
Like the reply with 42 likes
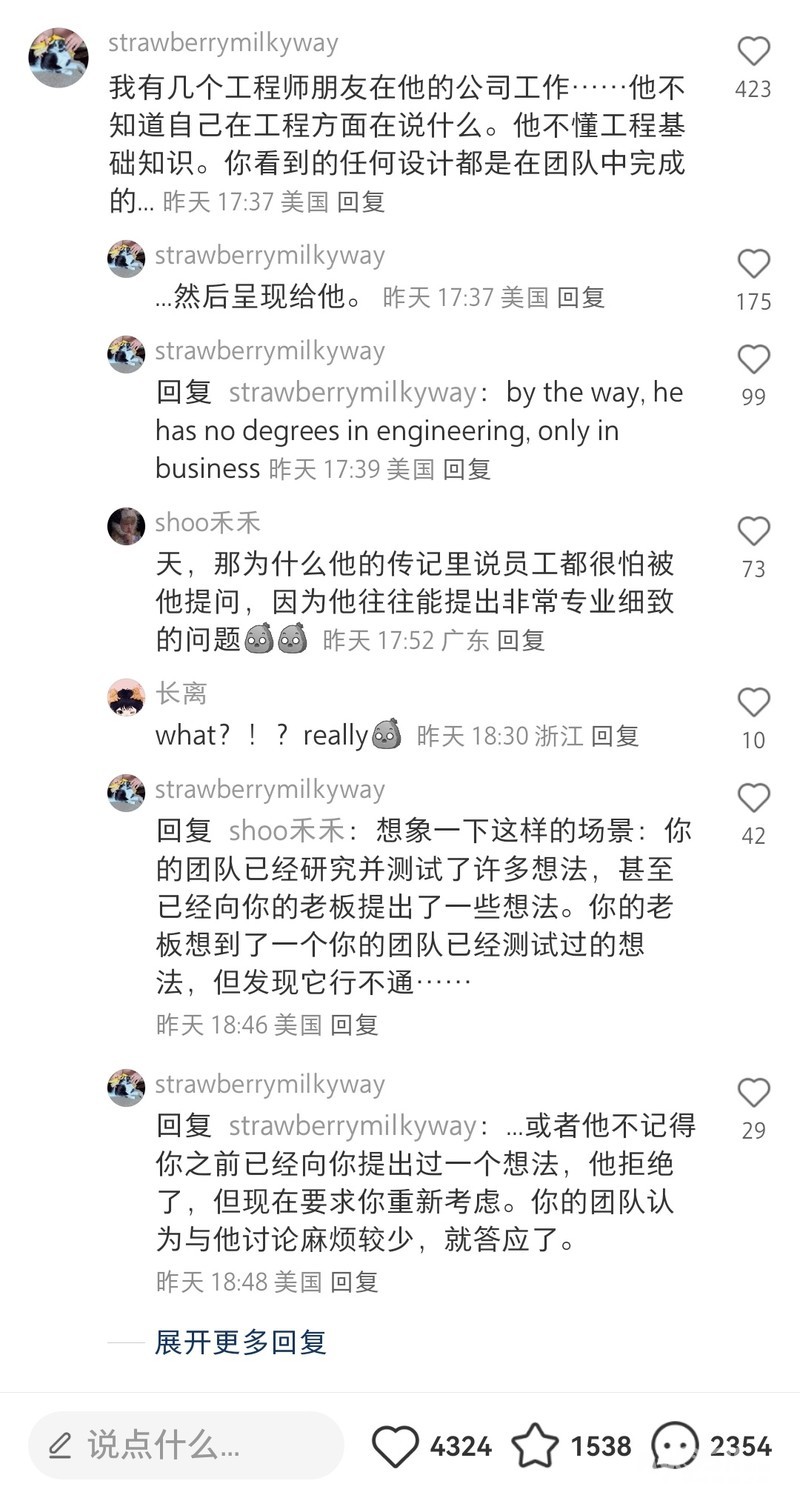(753, 798)
